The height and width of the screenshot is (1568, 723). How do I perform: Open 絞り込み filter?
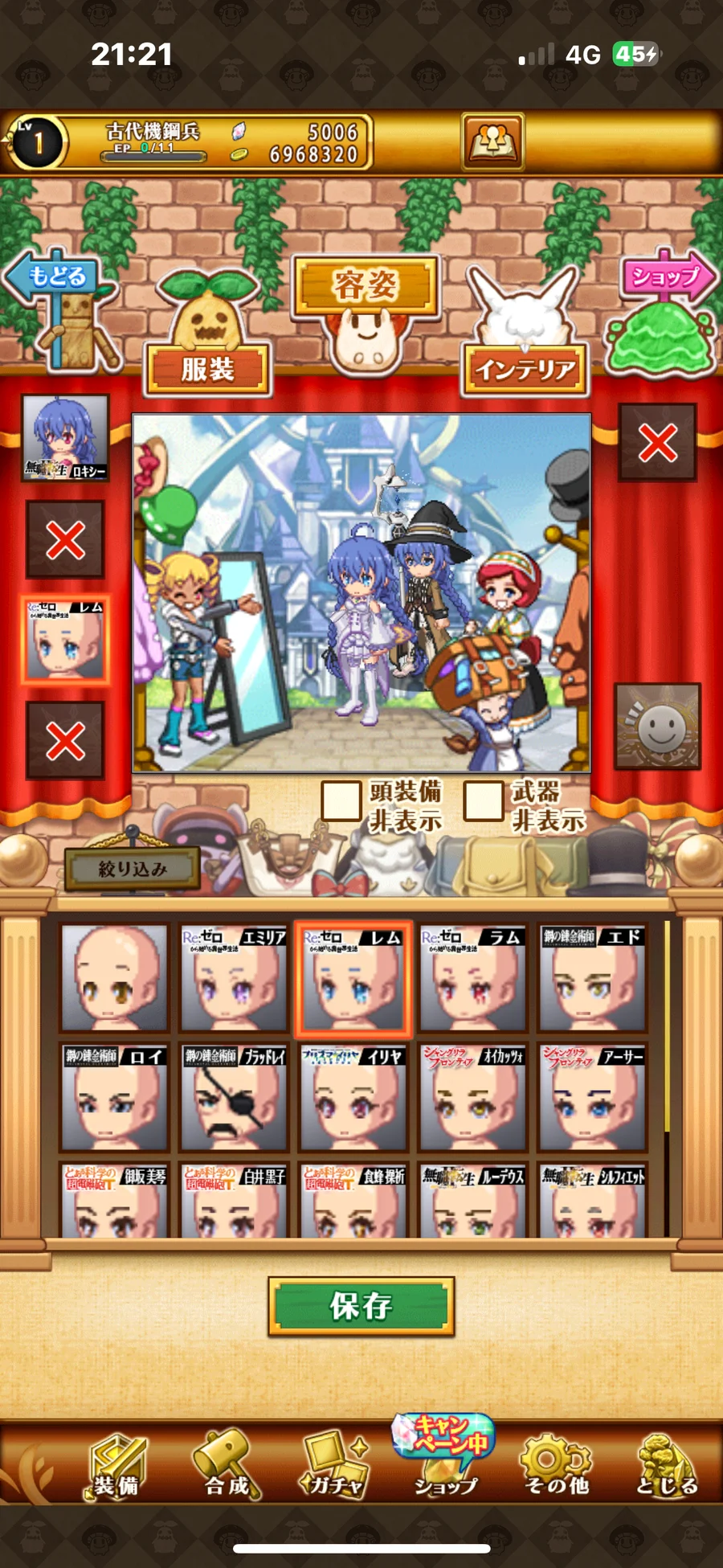pyautogui.click(x=133, y=869)
